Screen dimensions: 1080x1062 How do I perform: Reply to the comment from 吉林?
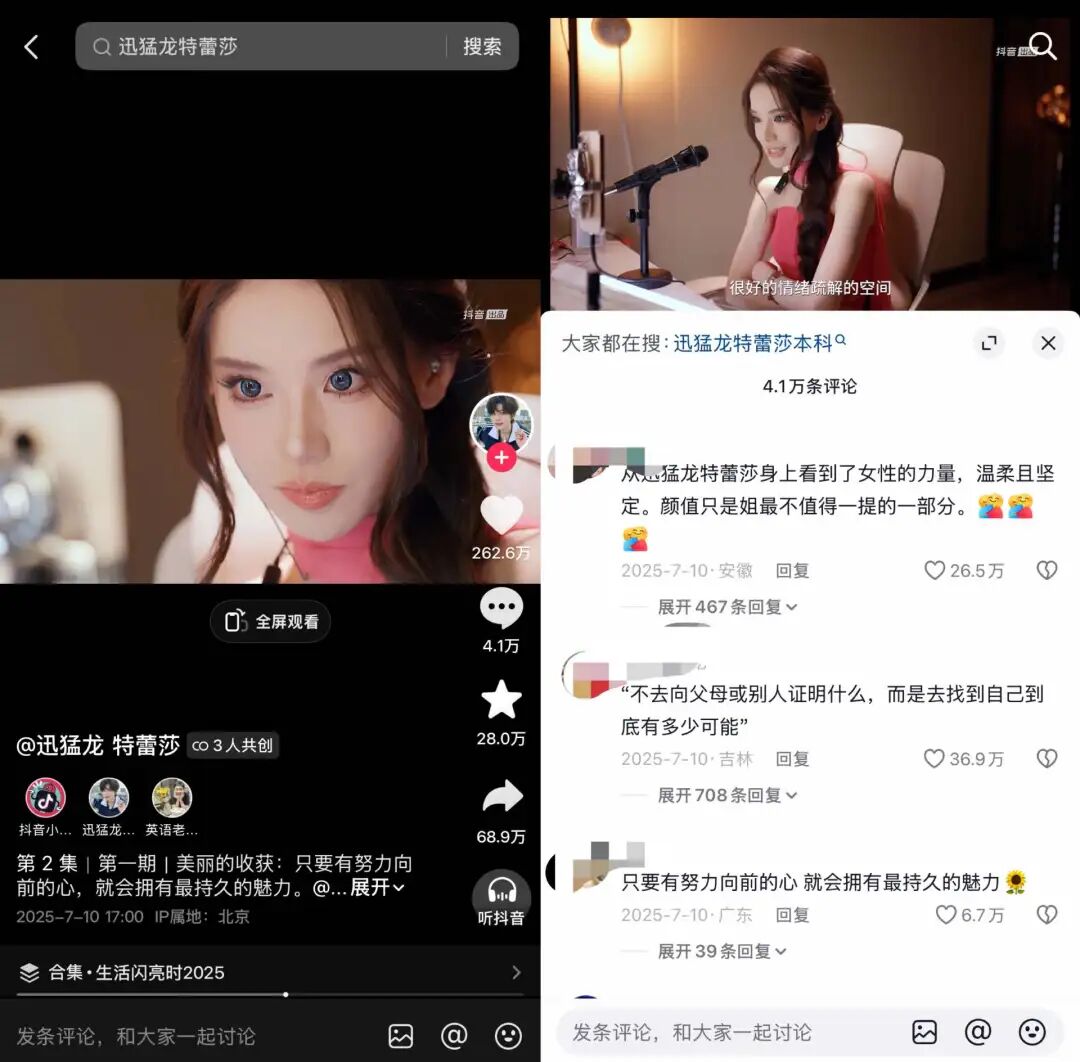[x=793, y=759]
